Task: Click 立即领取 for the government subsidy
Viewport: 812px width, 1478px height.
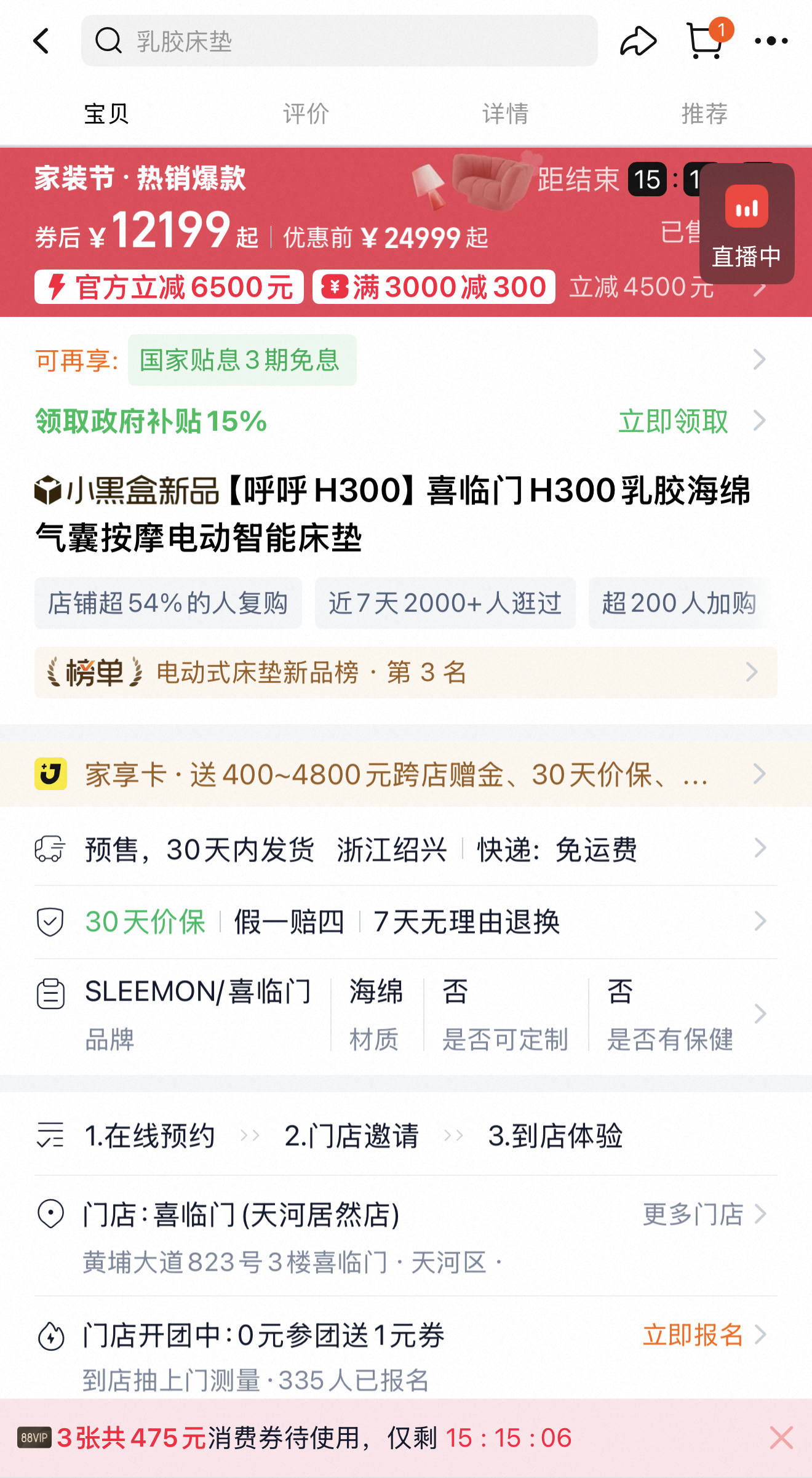Action: 674,421
